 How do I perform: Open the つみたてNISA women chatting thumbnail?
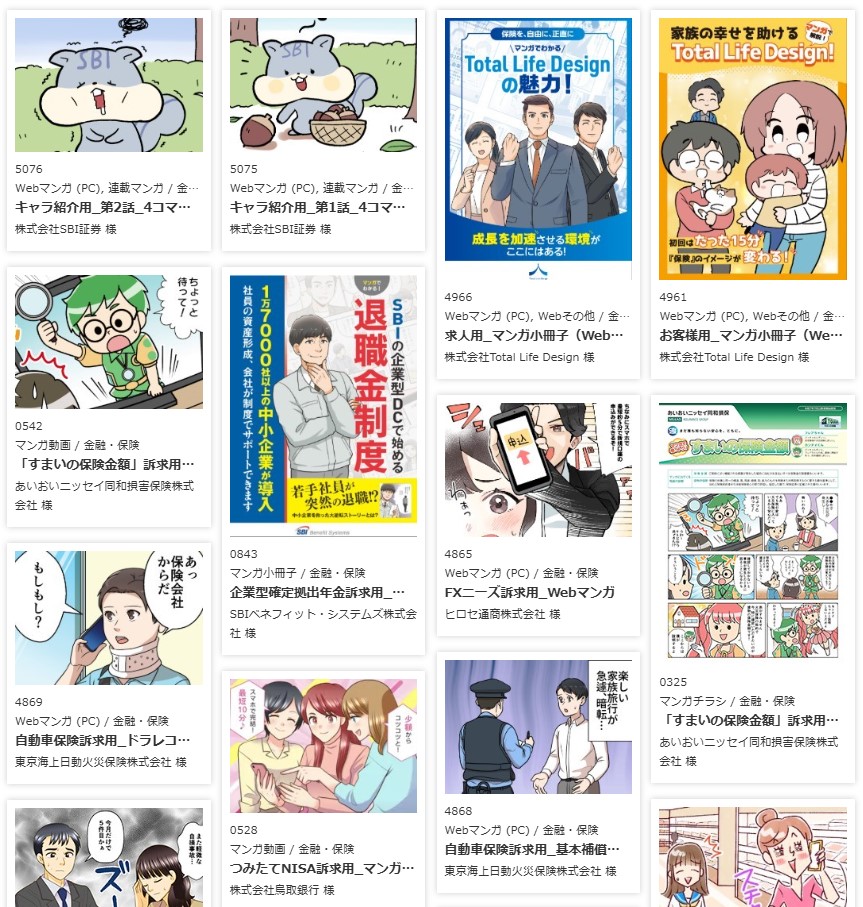pos(322,745)
